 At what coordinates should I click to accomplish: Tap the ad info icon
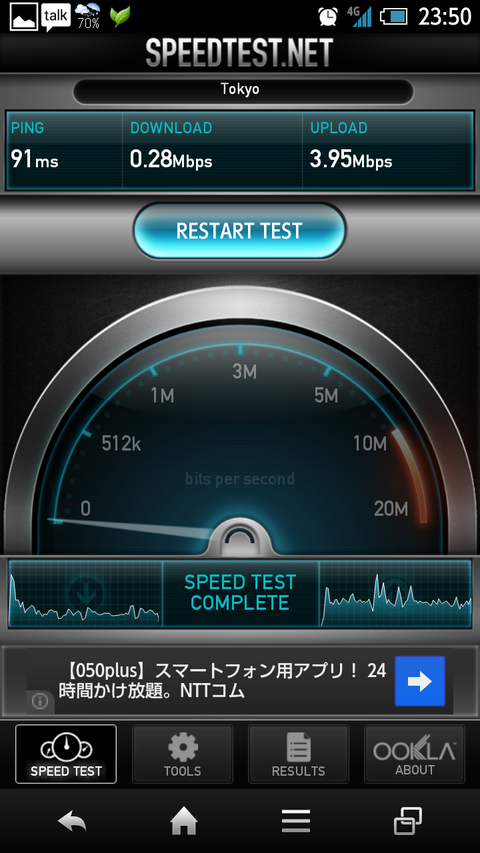(x=40, y=702)
